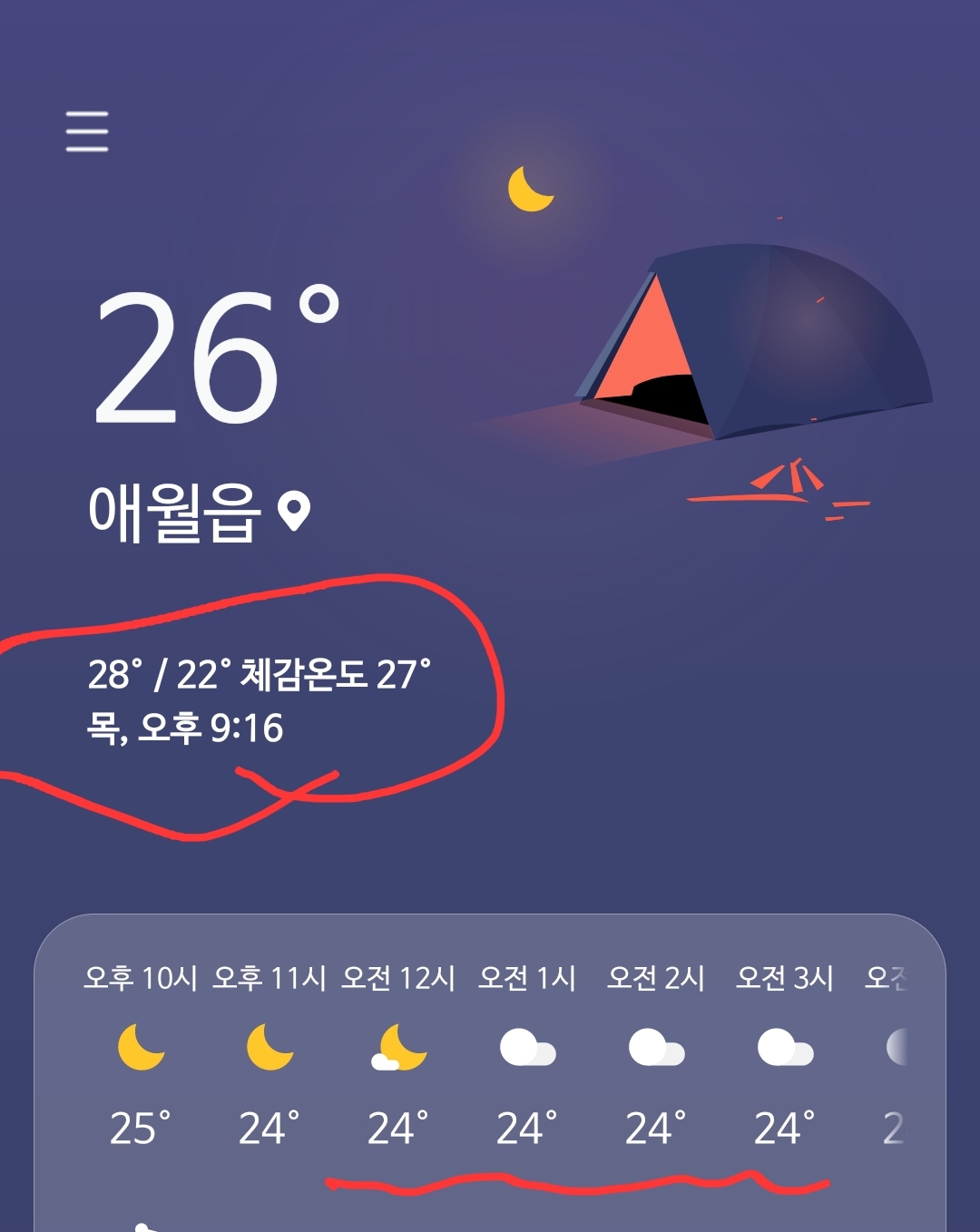Open the hourly forecast card
Image resolution: width=980 pixels, height=1232 pixels.
click(490, 1071)
